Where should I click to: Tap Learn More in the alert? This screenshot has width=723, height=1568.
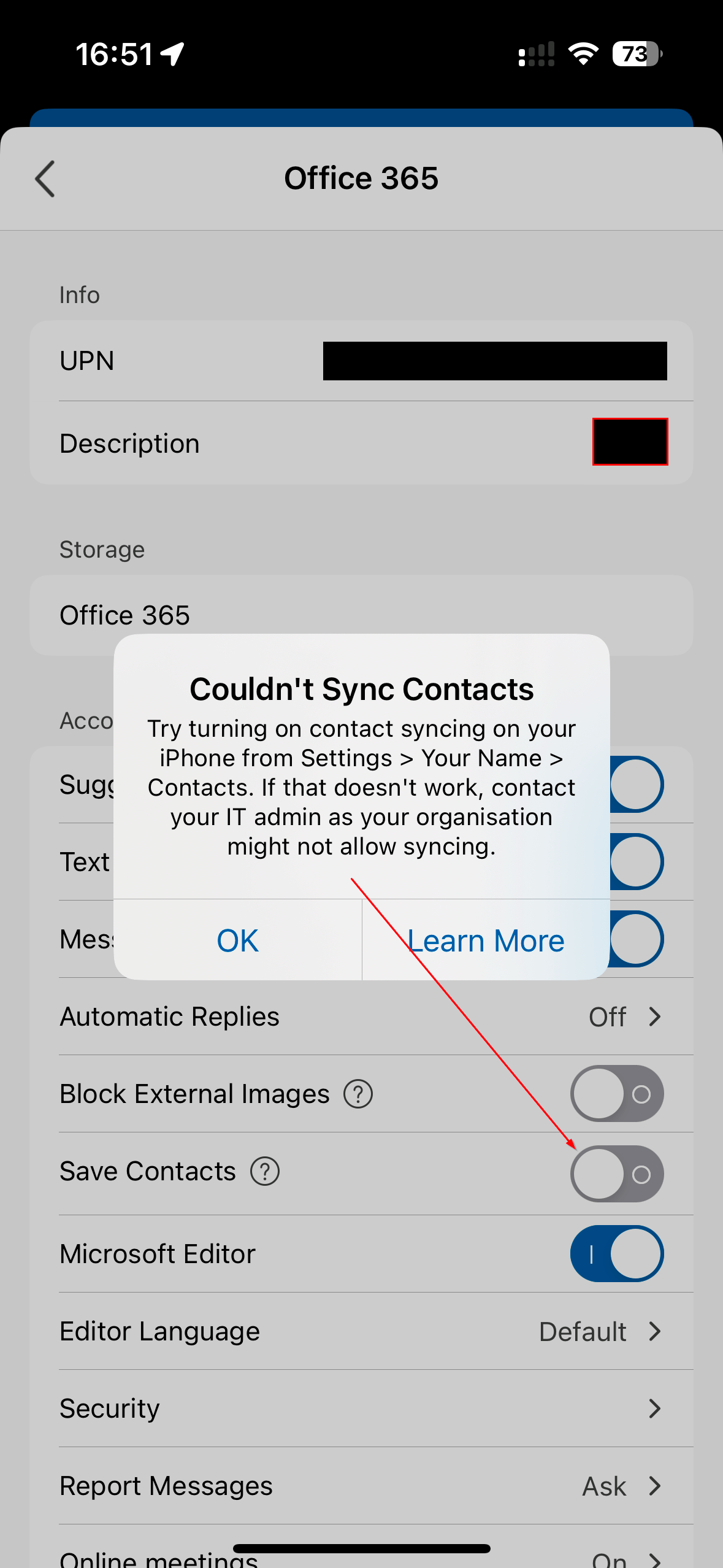(486, 940)
